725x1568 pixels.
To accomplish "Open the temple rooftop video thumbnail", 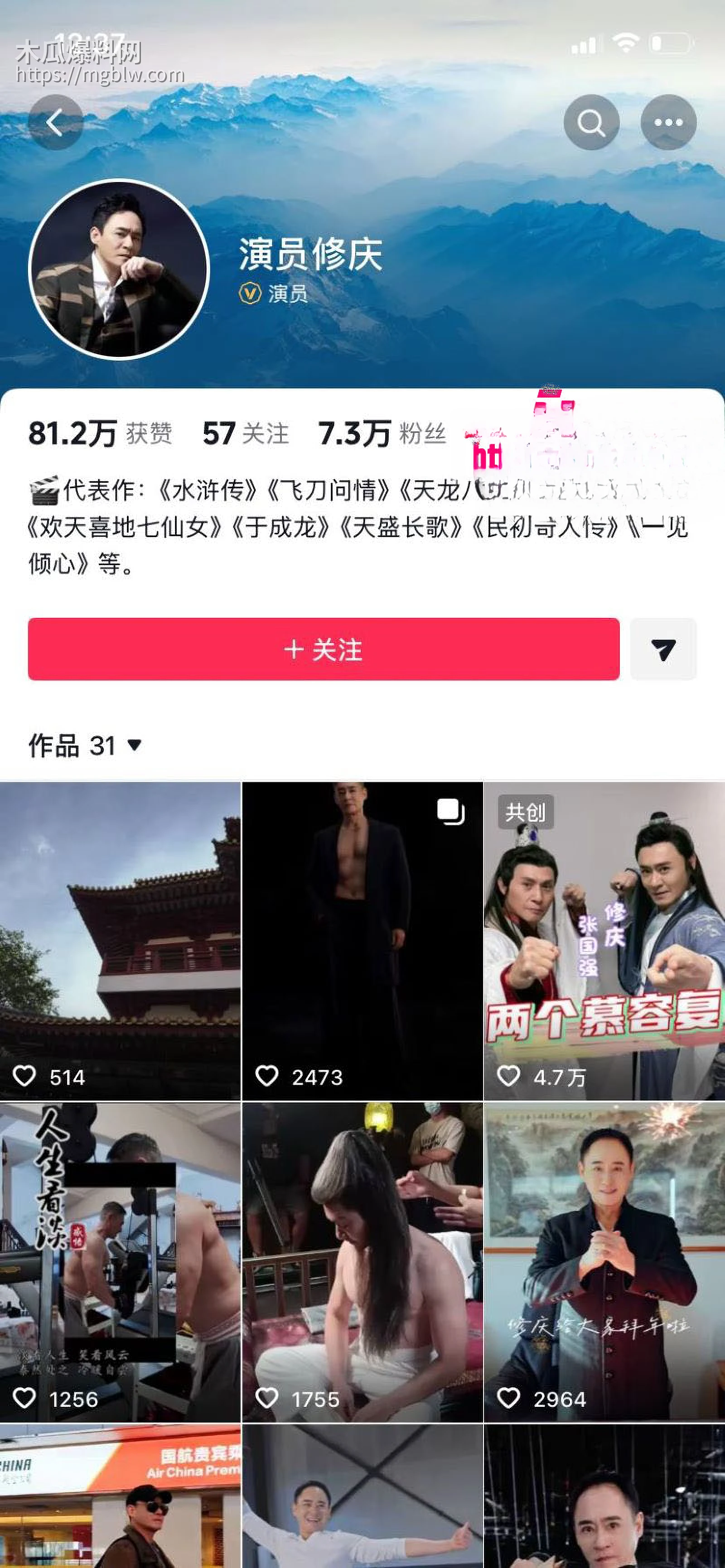I will (121, 938).
